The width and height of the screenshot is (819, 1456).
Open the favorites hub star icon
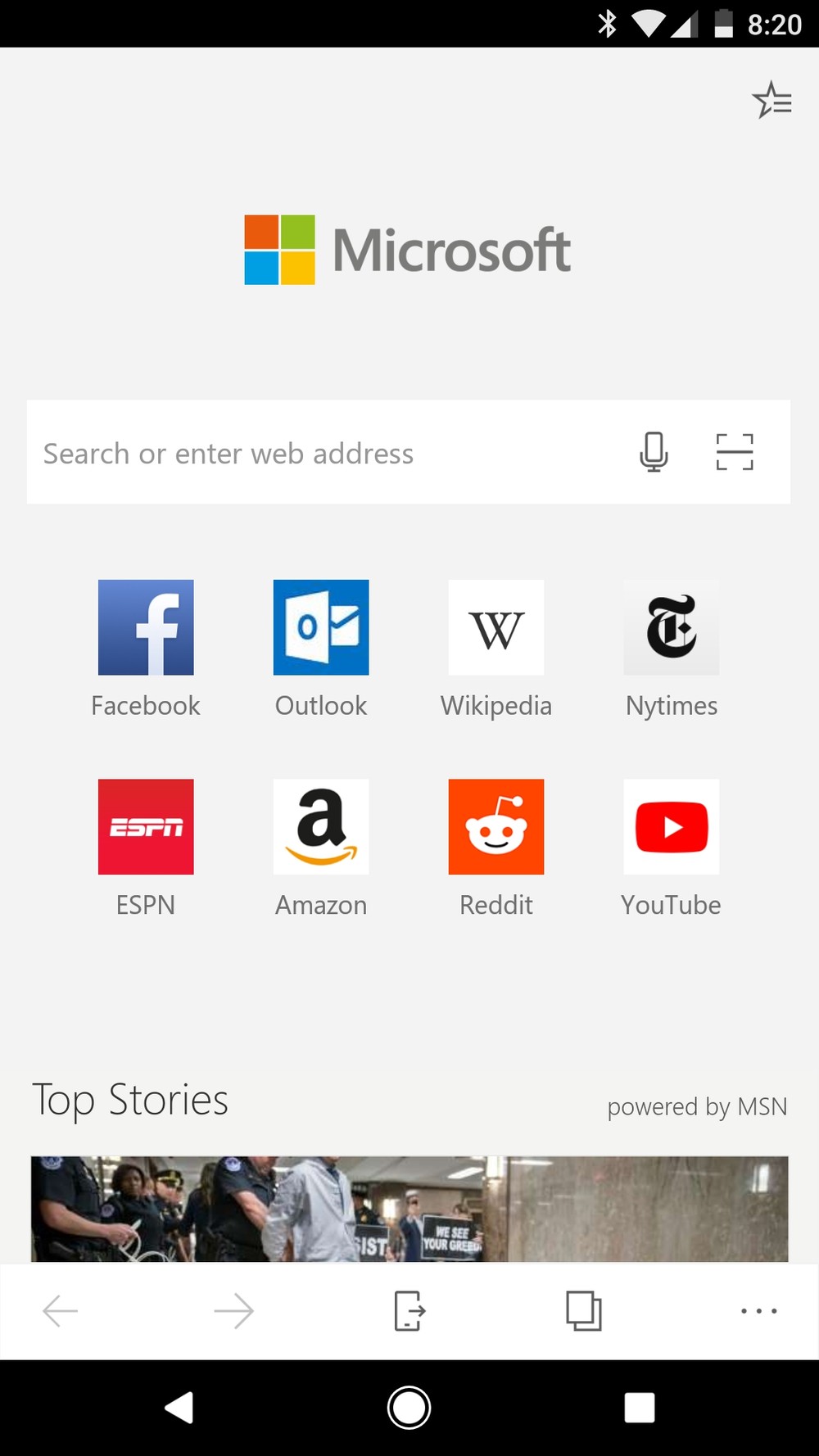771,101
